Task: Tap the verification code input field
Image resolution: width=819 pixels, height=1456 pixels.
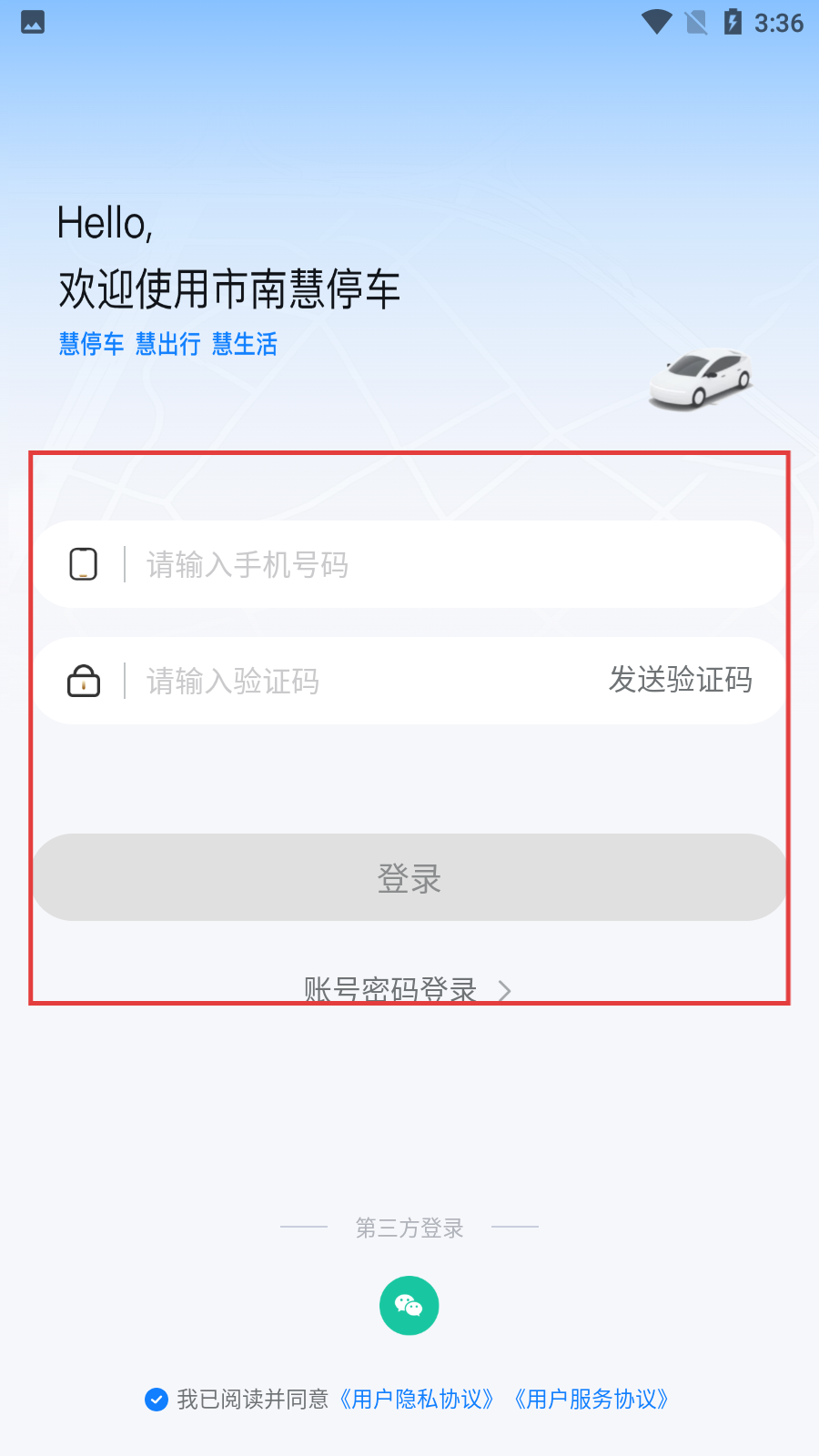Action: tap(364, 682)
